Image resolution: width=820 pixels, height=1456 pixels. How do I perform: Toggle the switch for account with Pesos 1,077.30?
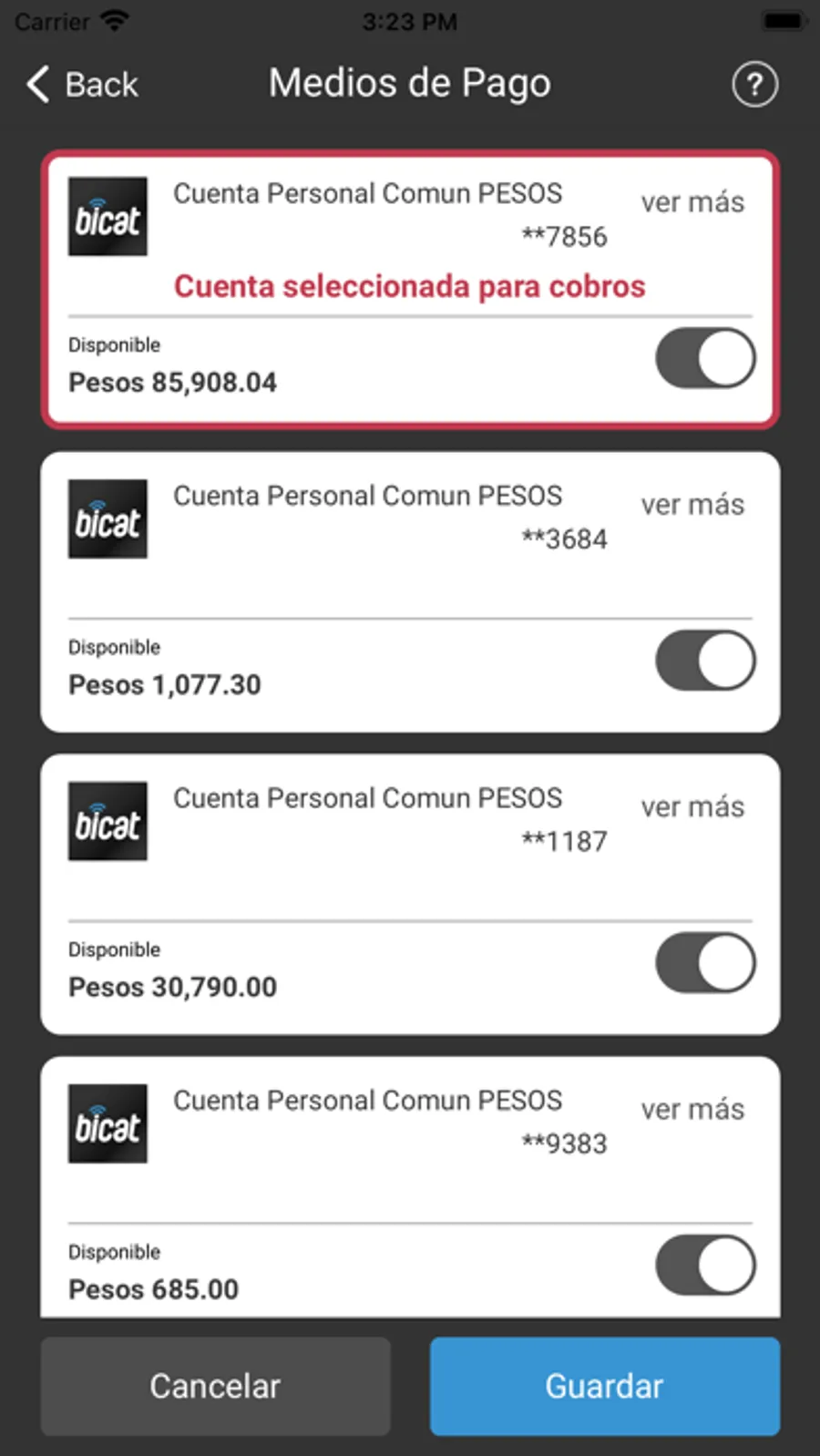pyautogui.click(x=705, y=661)
